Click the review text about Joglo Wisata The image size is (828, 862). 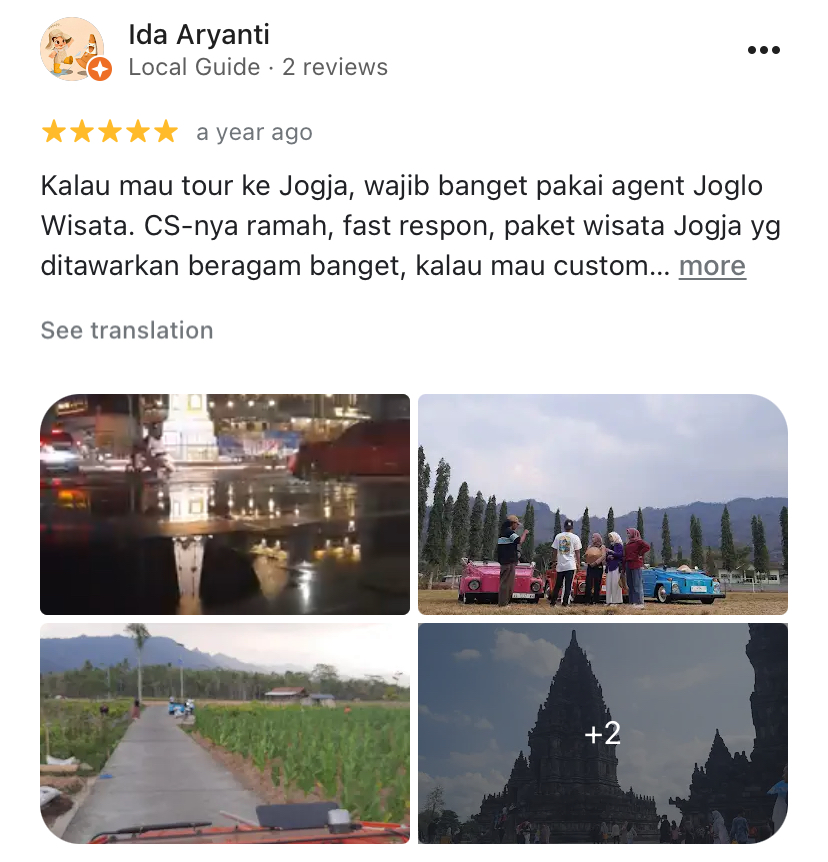(400, 224)
